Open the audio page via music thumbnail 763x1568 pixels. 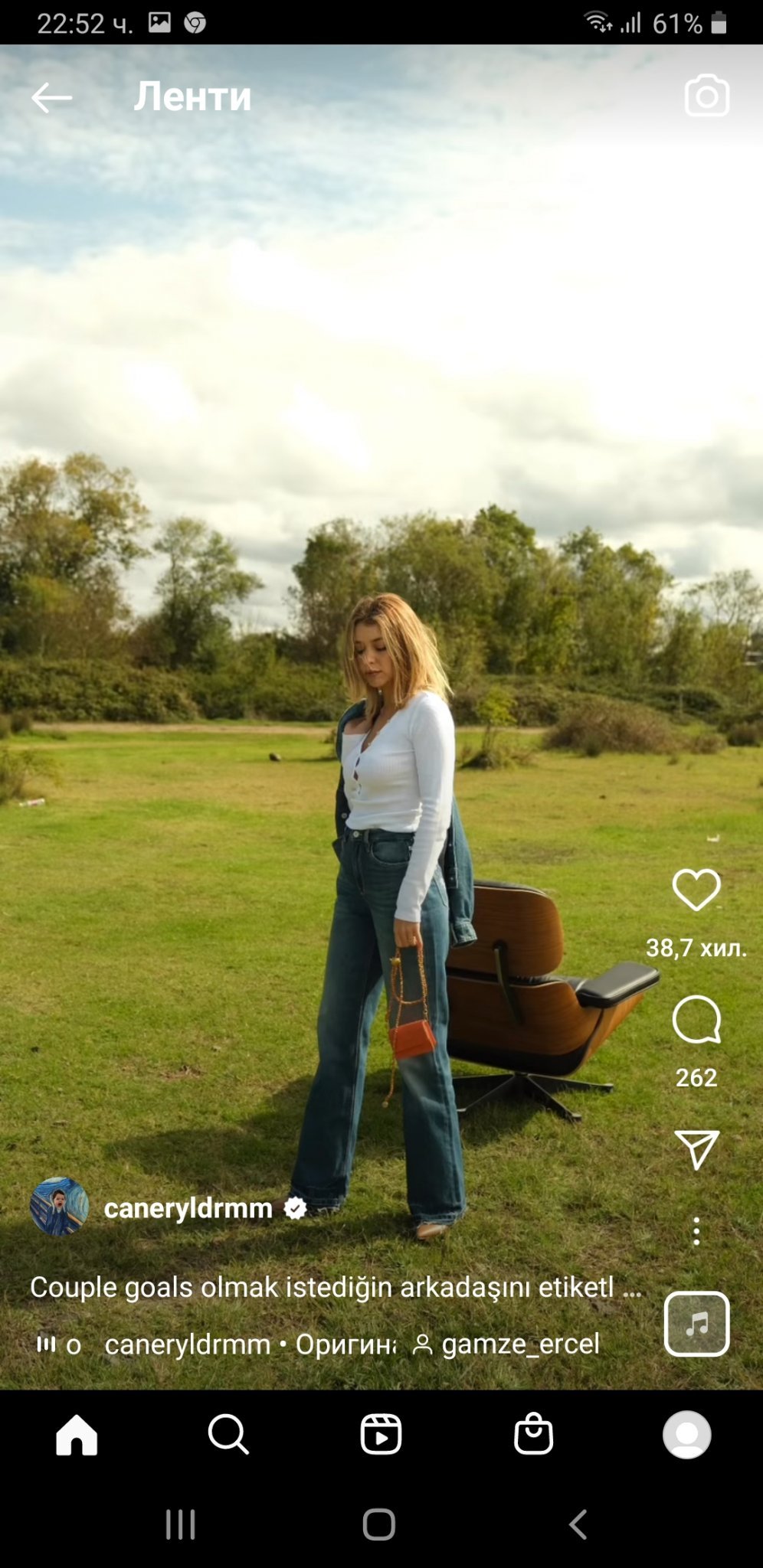696,1324
